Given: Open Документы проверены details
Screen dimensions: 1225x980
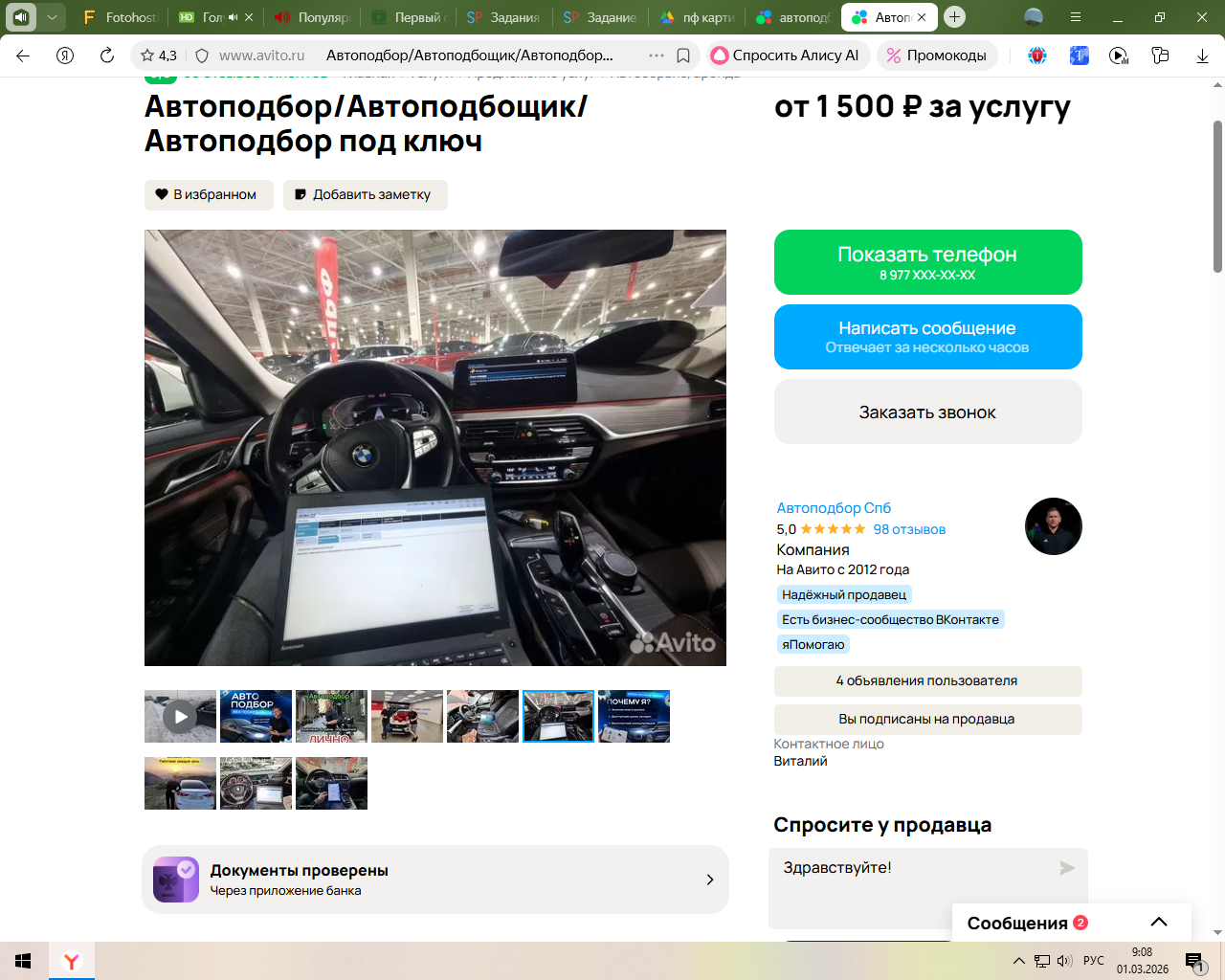Looking at the screenshot, I should (x=435, y=880).
